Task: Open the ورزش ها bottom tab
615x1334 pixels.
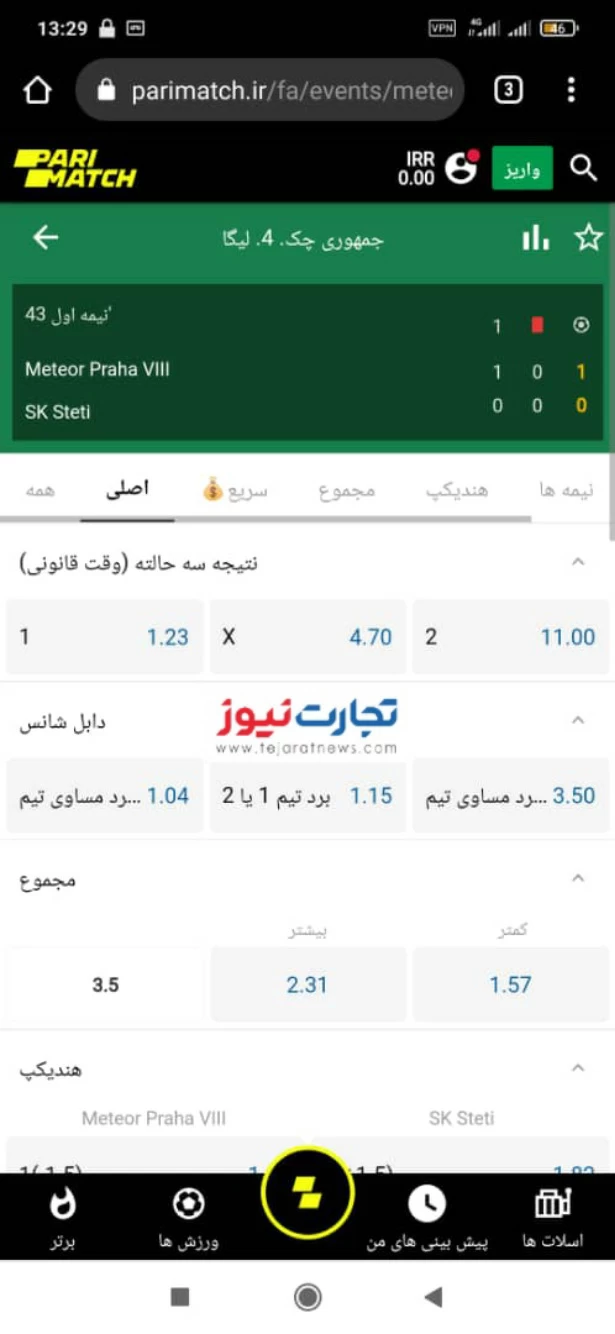Action: [x=188, y=1218]
